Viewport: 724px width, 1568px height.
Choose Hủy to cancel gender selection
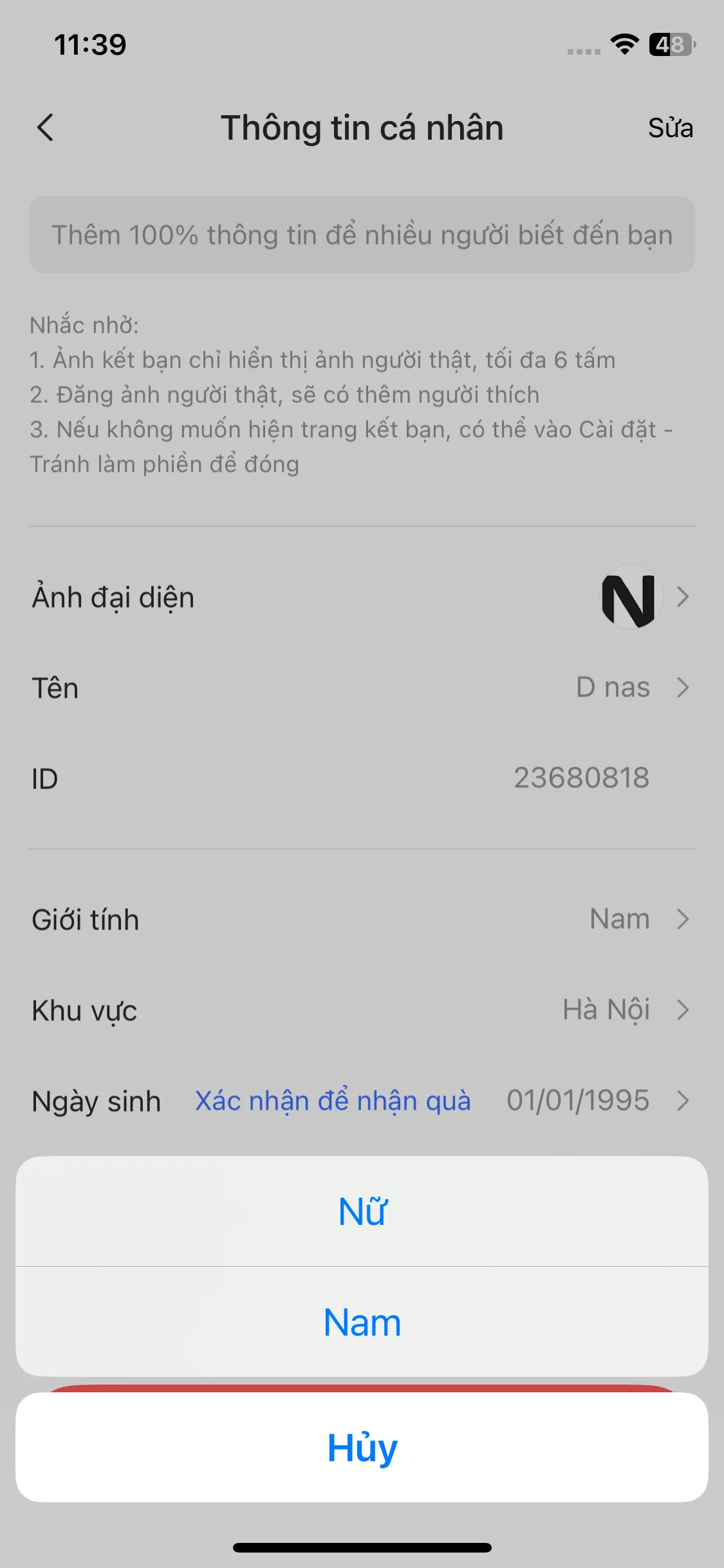click(x=362, y=1448)
